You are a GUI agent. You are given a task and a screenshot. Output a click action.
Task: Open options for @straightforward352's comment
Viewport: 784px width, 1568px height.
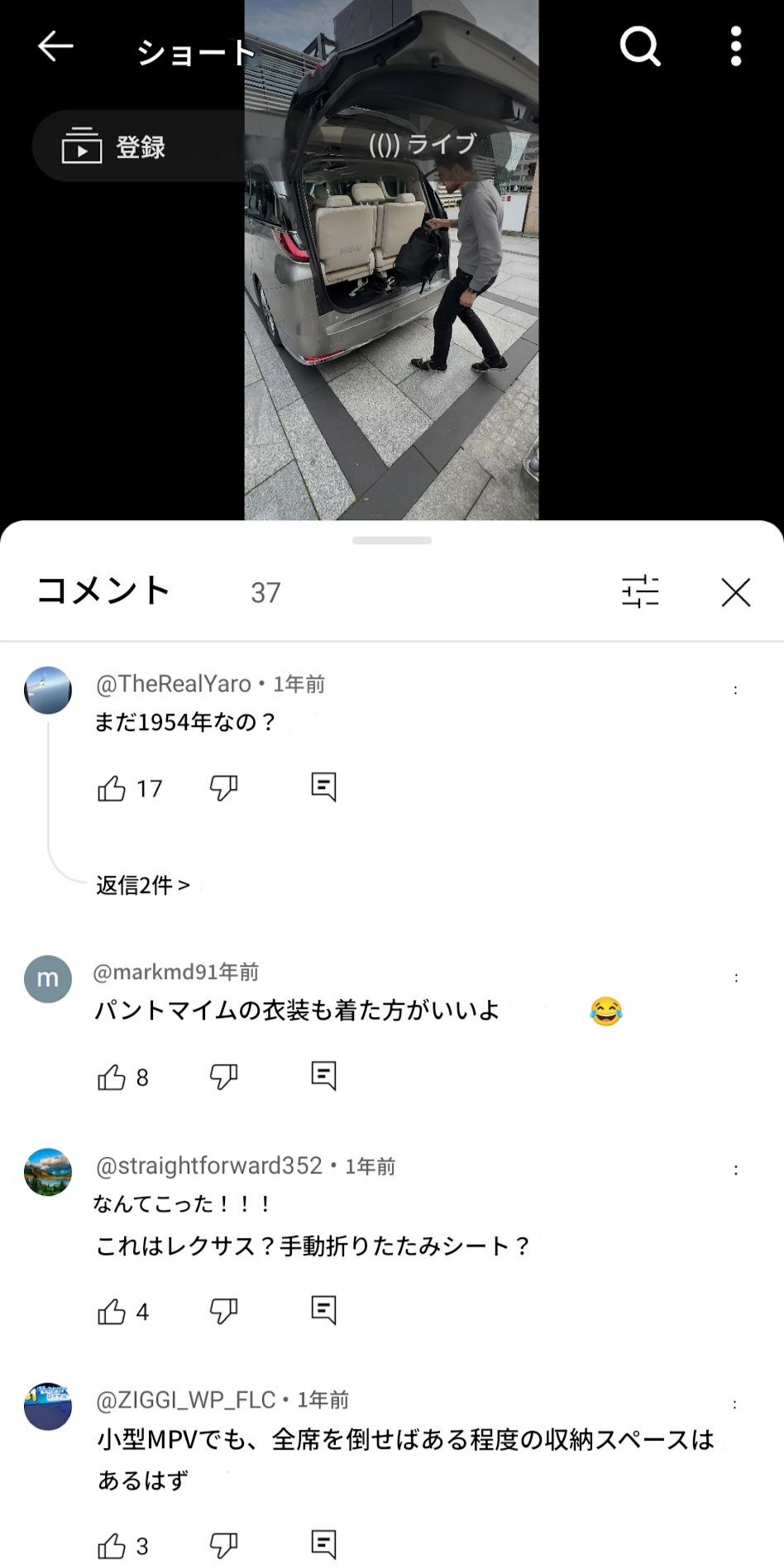coord(735,1169)
